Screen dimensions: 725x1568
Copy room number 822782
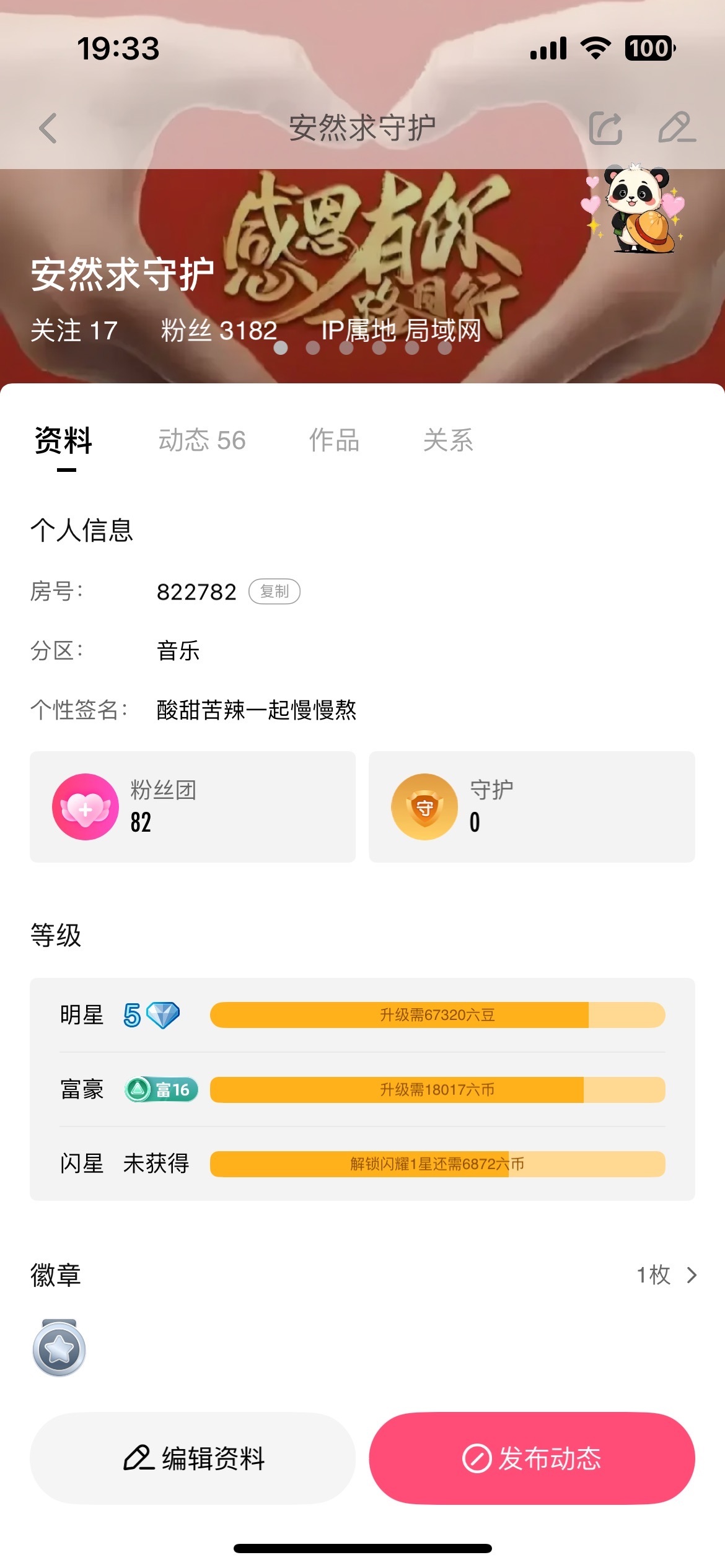coord(275,591)
